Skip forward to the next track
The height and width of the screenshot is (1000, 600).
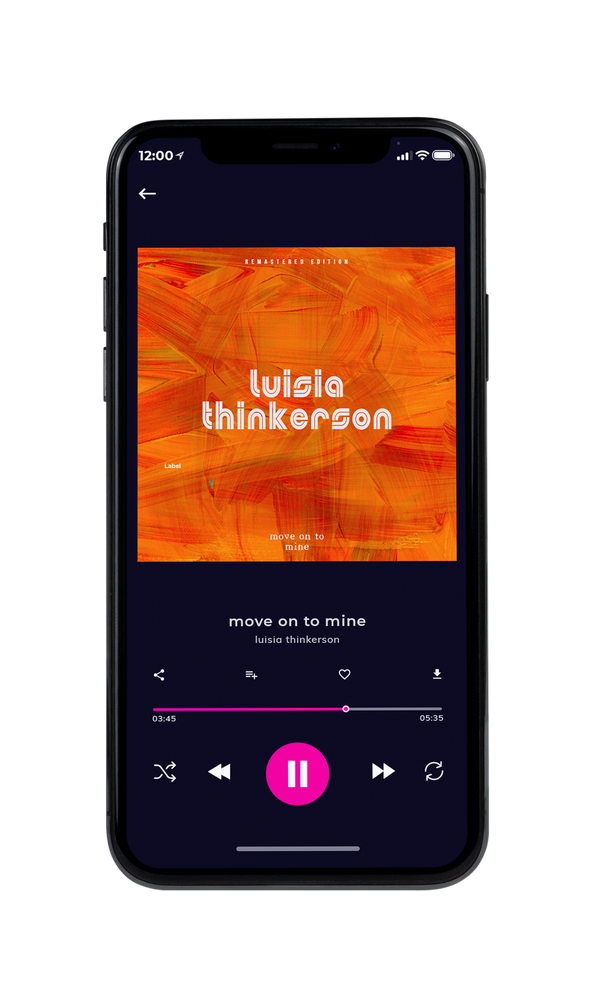pyautogui.click(x=383, y=771)
